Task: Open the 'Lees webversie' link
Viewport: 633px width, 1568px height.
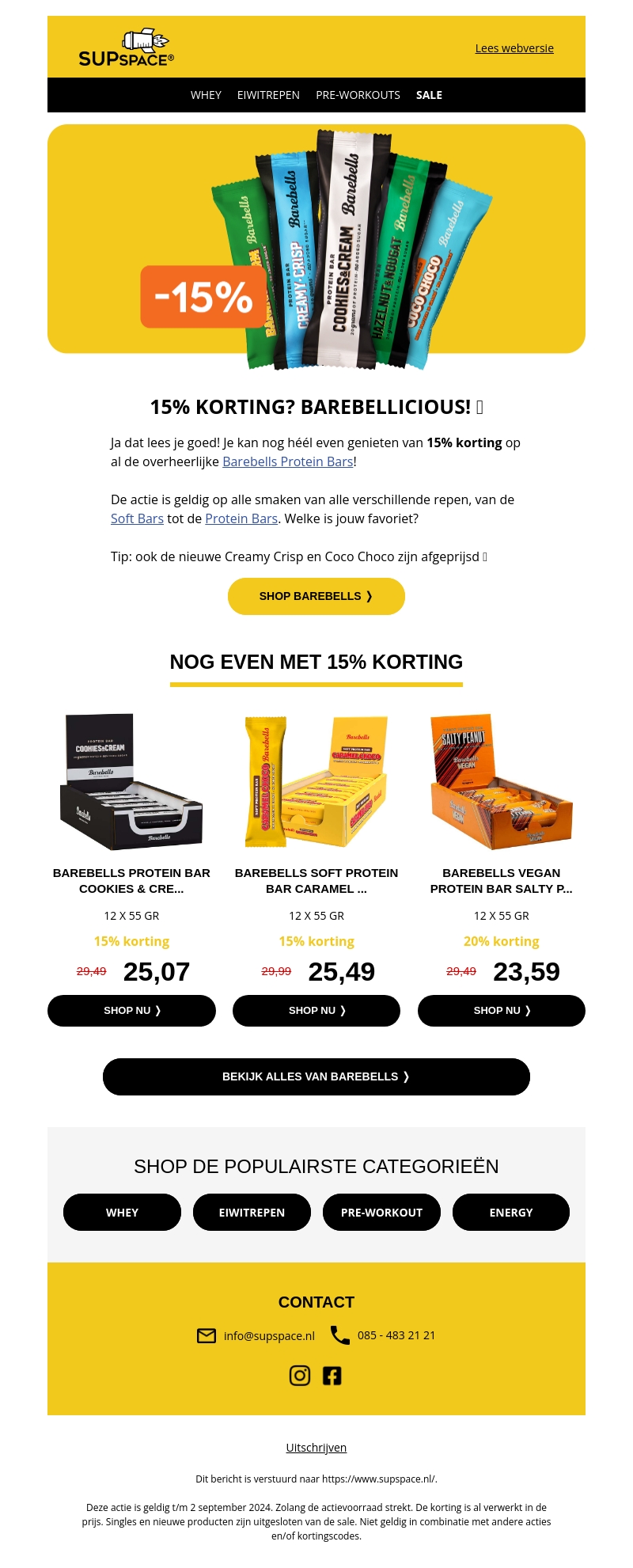Action: pyautogui.click(x=514, y=48)
